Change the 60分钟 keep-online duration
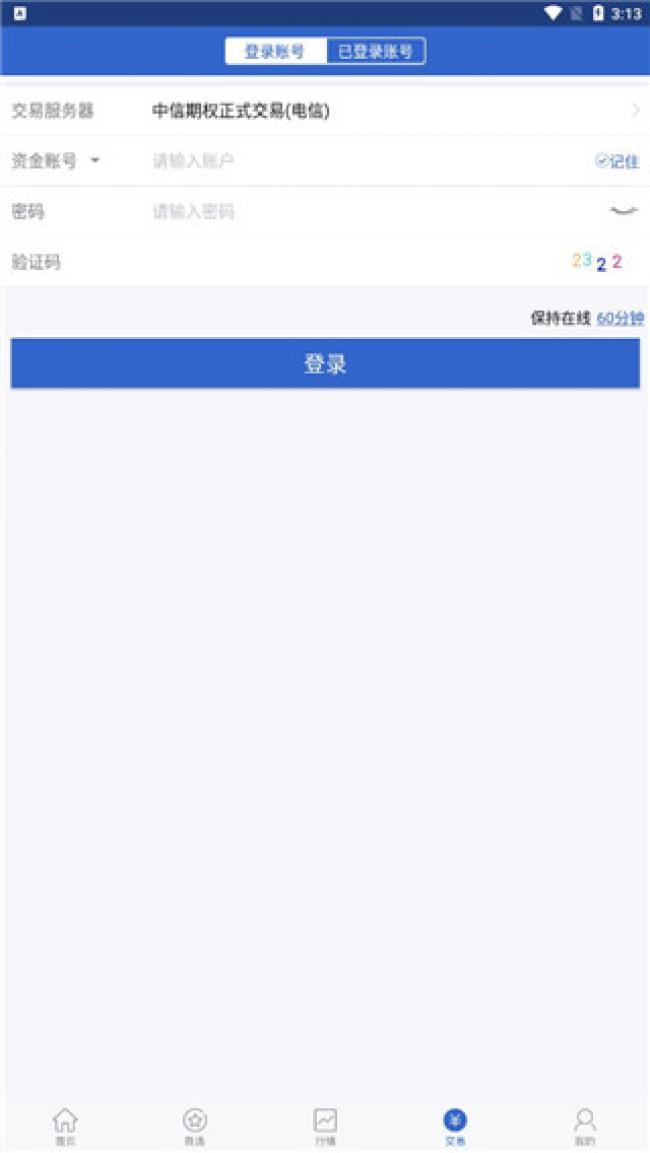The image size is (650, 1153). click(x=620, y=318)
